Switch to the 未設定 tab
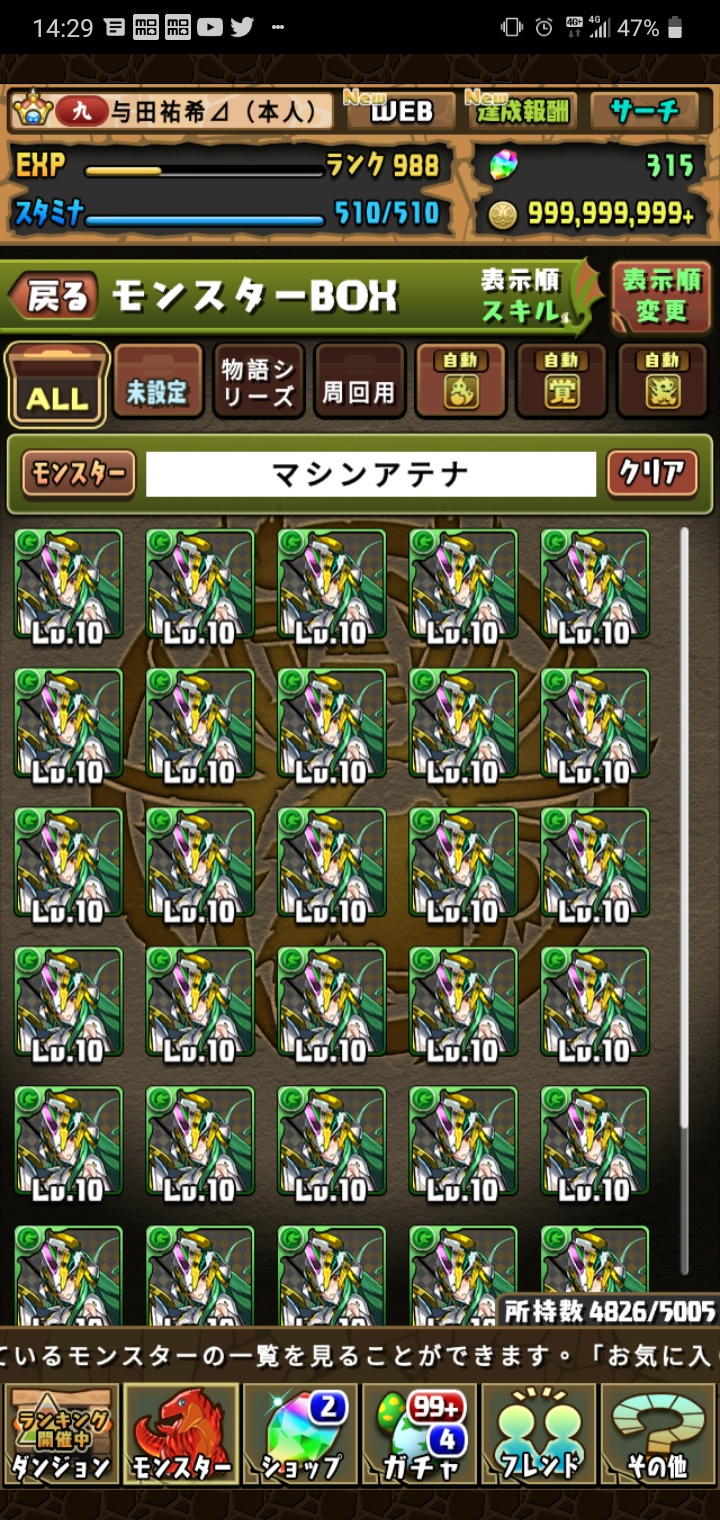720x1520 pixels. pyautogui.click(x=157, y=383)
